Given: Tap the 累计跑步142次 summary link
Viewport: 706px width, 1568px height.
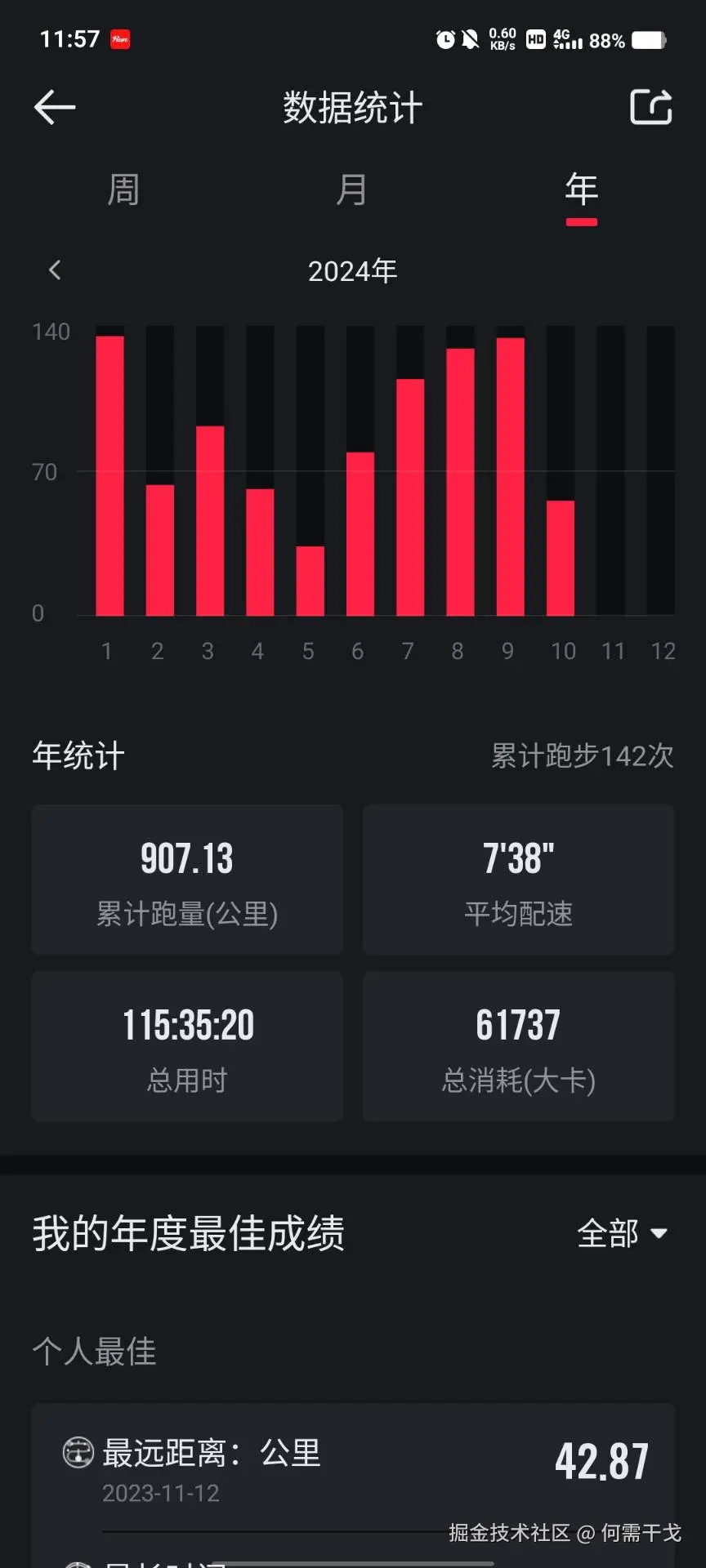Looking at the screenshot, I should coord(583,757).
